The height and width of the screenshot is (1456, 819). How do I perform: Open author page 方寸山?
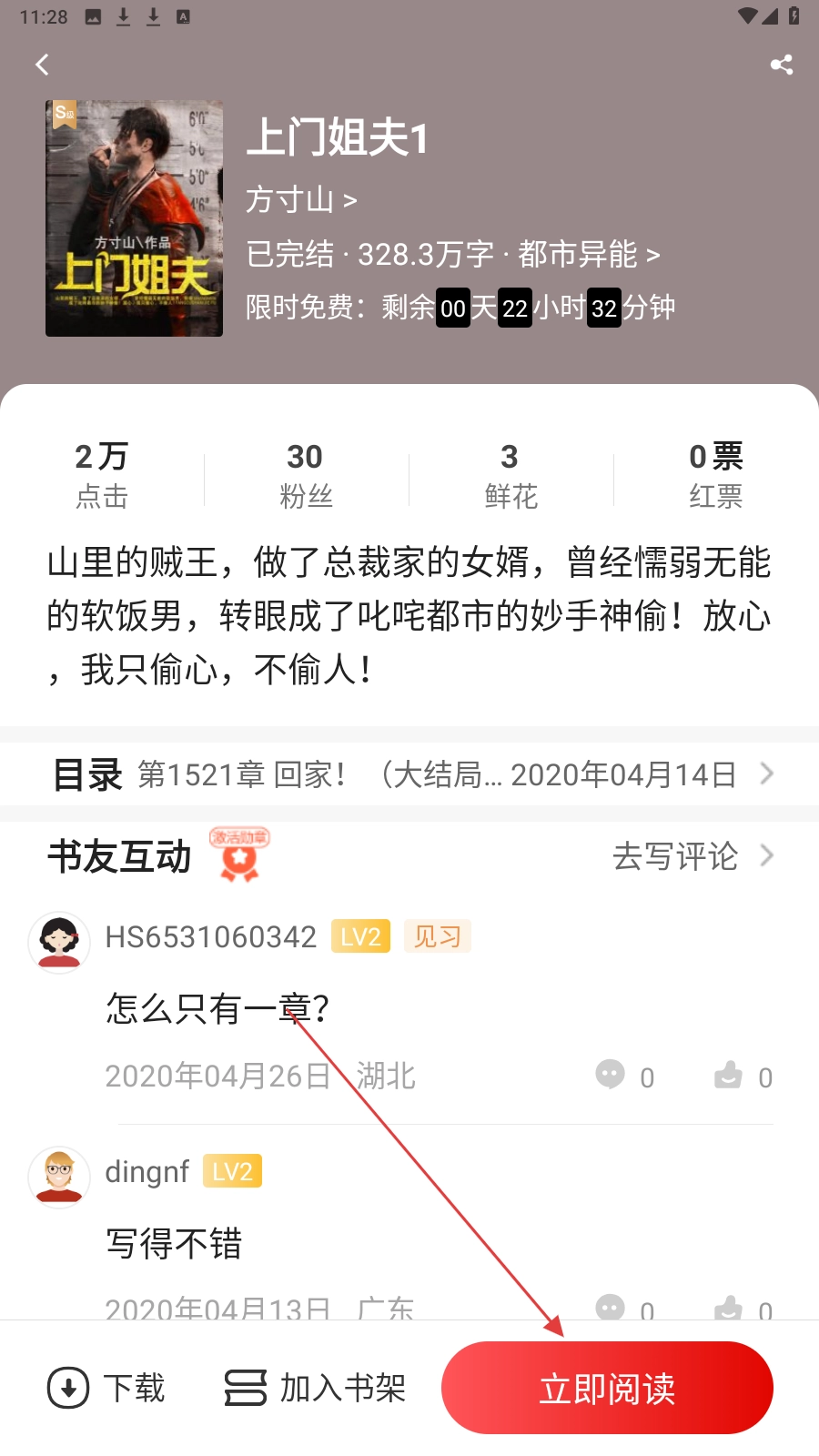click(300, 199)
